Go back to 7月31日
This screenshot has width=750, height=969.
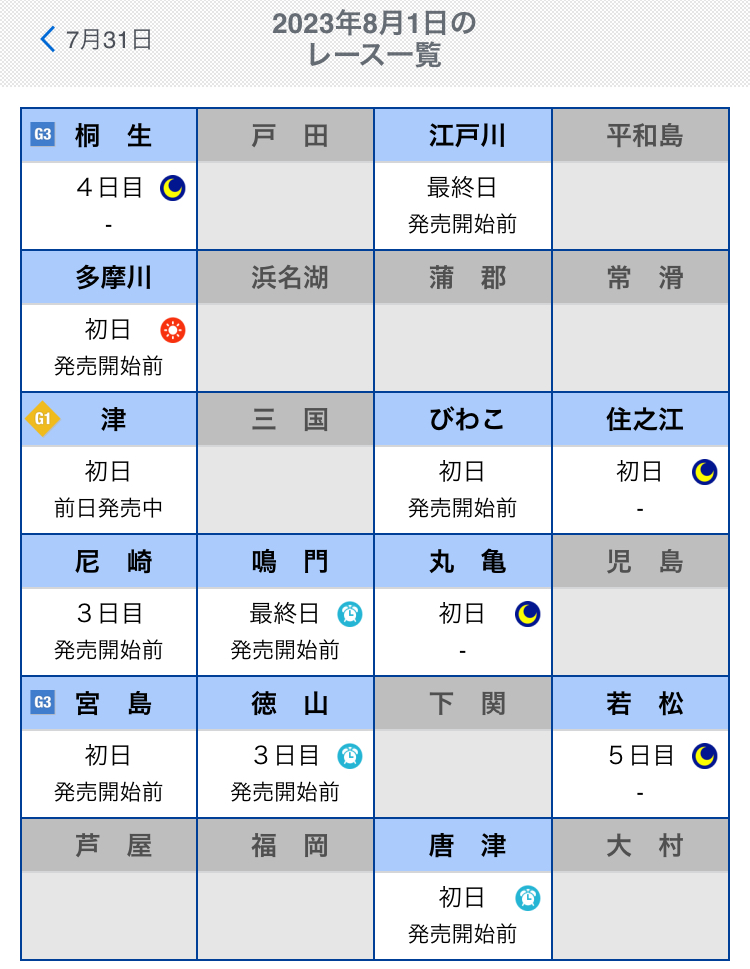pyautogui.click(x=96, y=40)
